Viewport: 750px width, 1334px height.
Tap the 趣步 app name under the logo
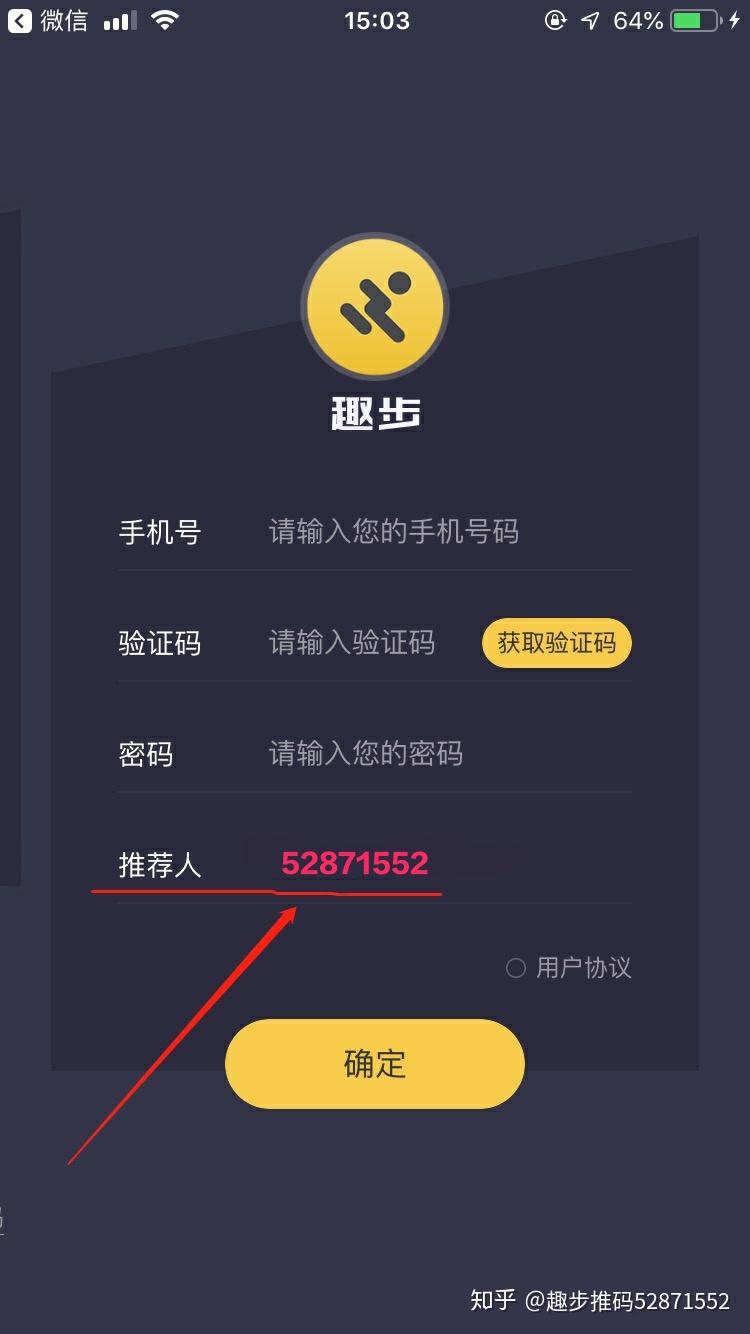point(374,412)
